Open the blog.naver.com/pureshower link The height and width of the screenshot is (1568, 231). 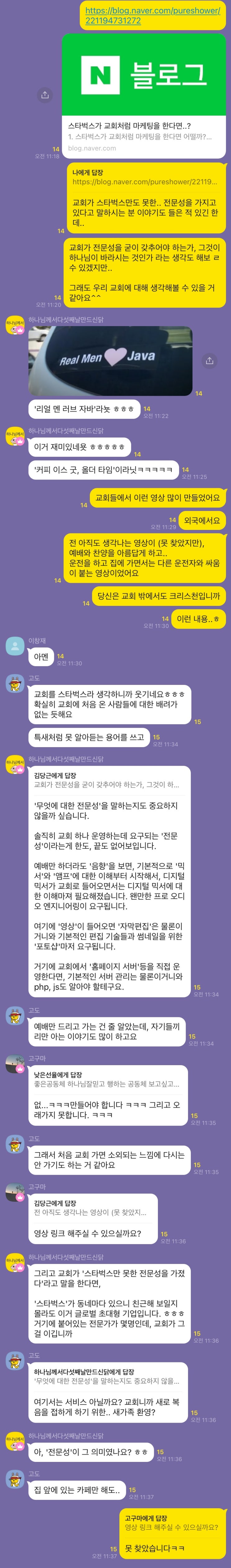tap(153, 15)
